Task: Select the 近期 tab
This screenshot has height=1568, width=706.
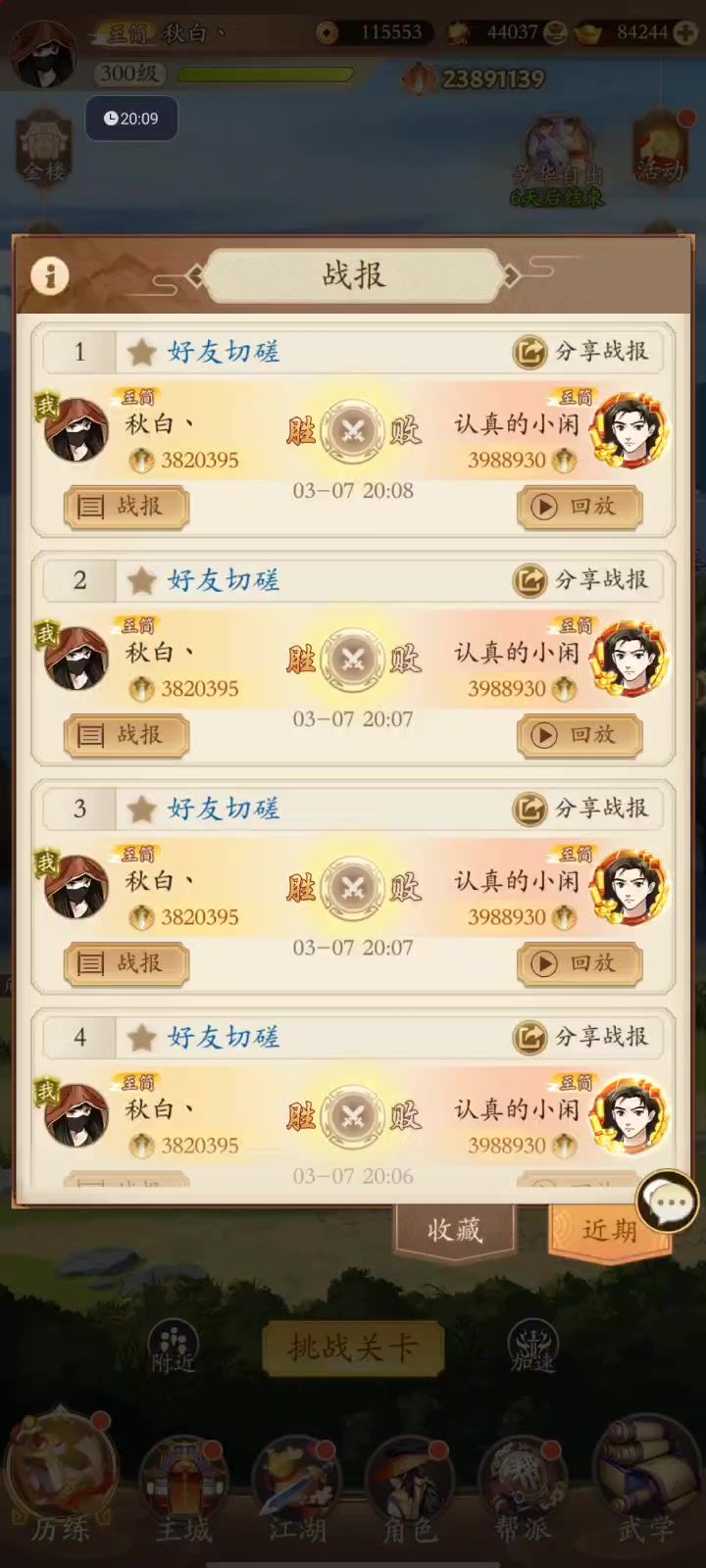Action: [x=608, y=1230]
